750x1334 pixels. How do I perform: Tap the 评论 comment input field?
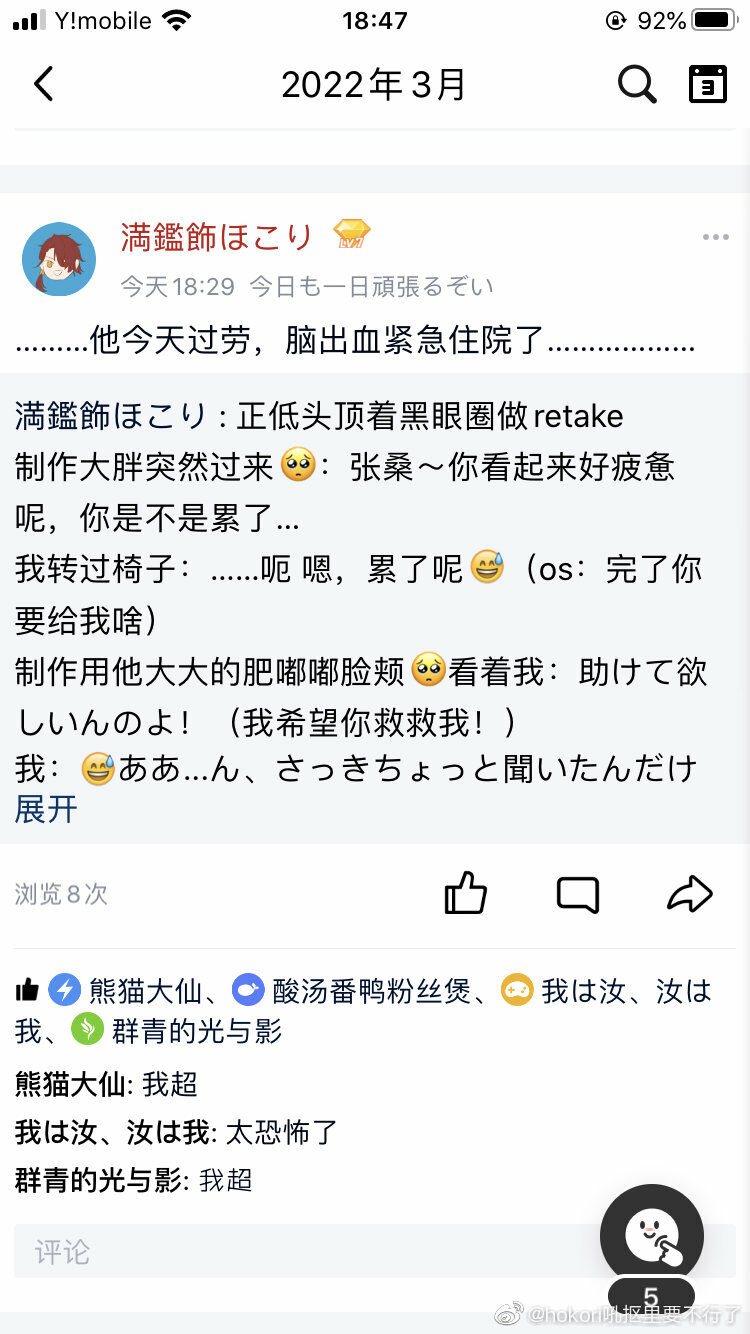pos(300,1251)
